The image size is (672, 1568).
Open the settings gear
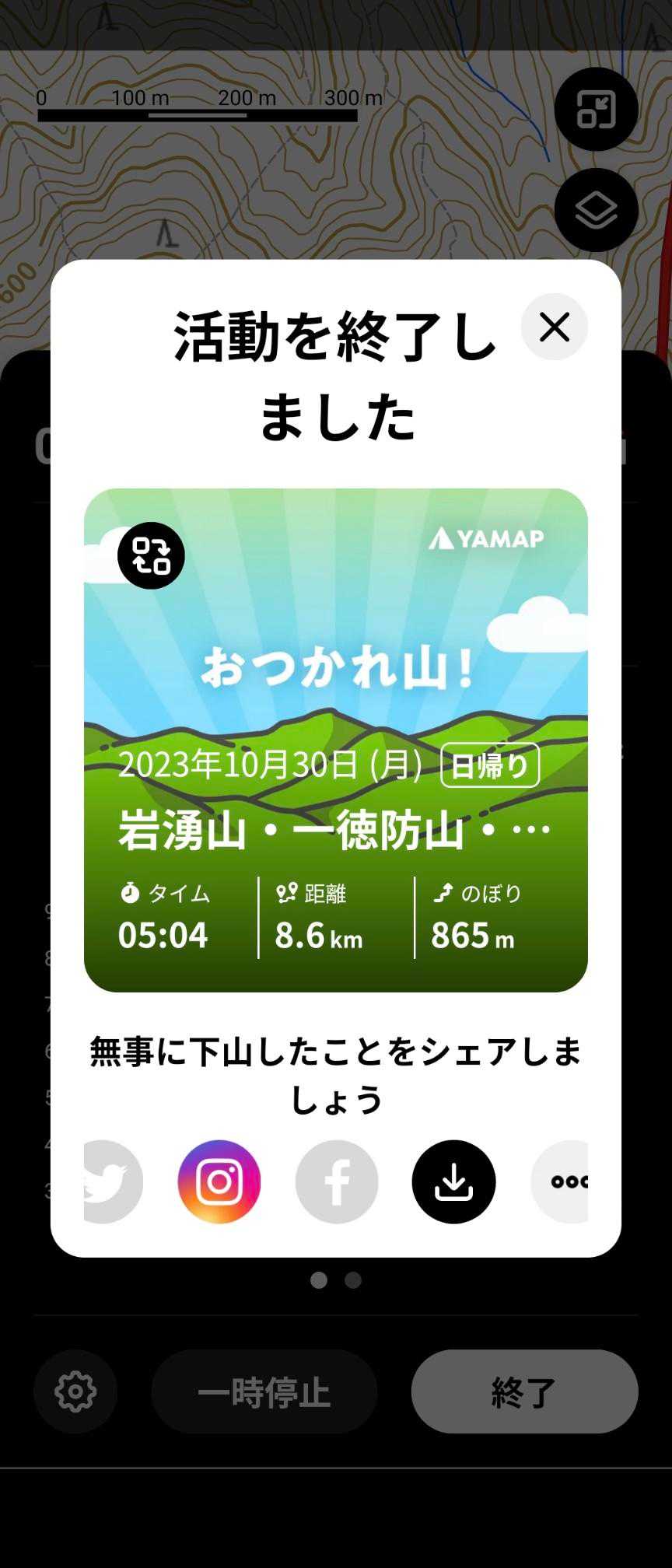pos(75,1391)
